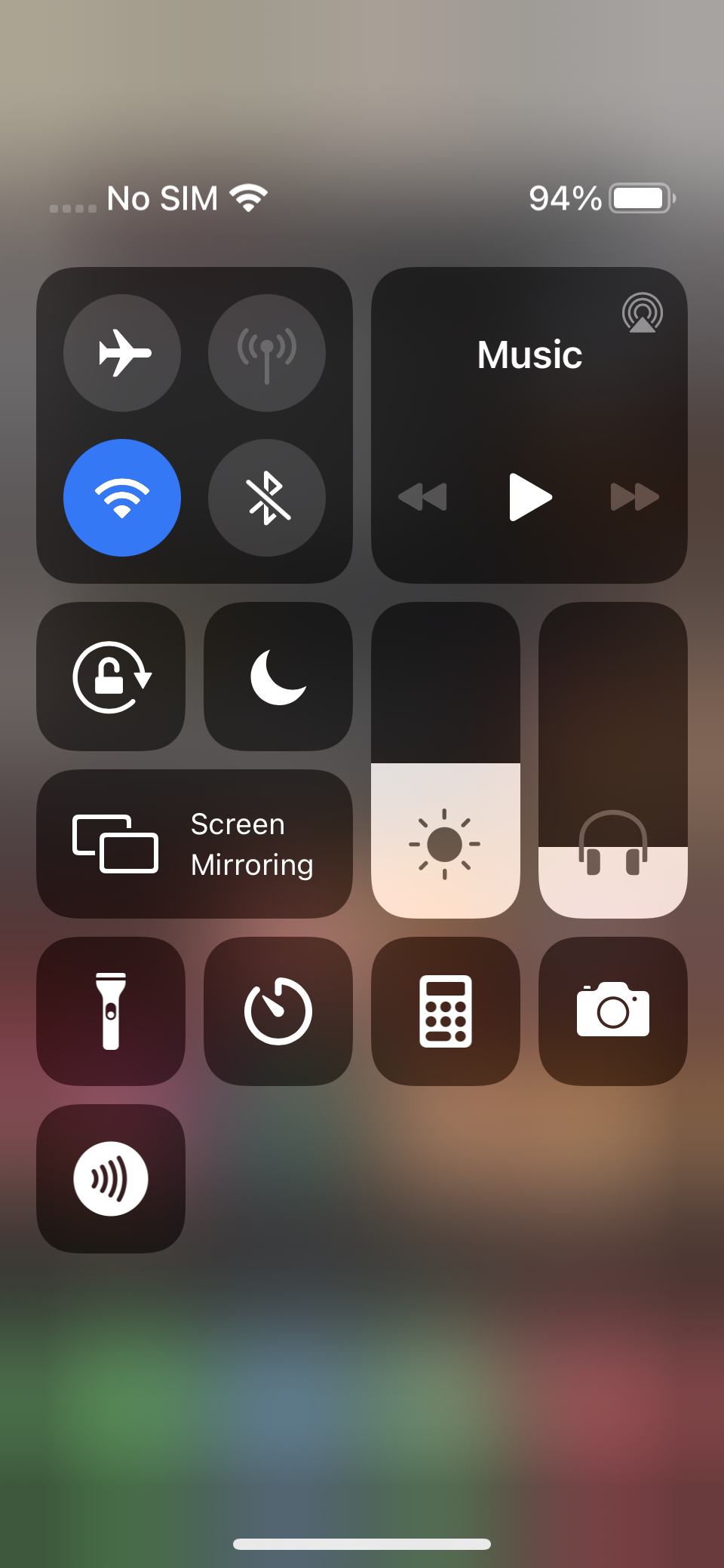724x1568 pixels.
Task: Toggle the portrait orientation lock
Action: point(111,677)
